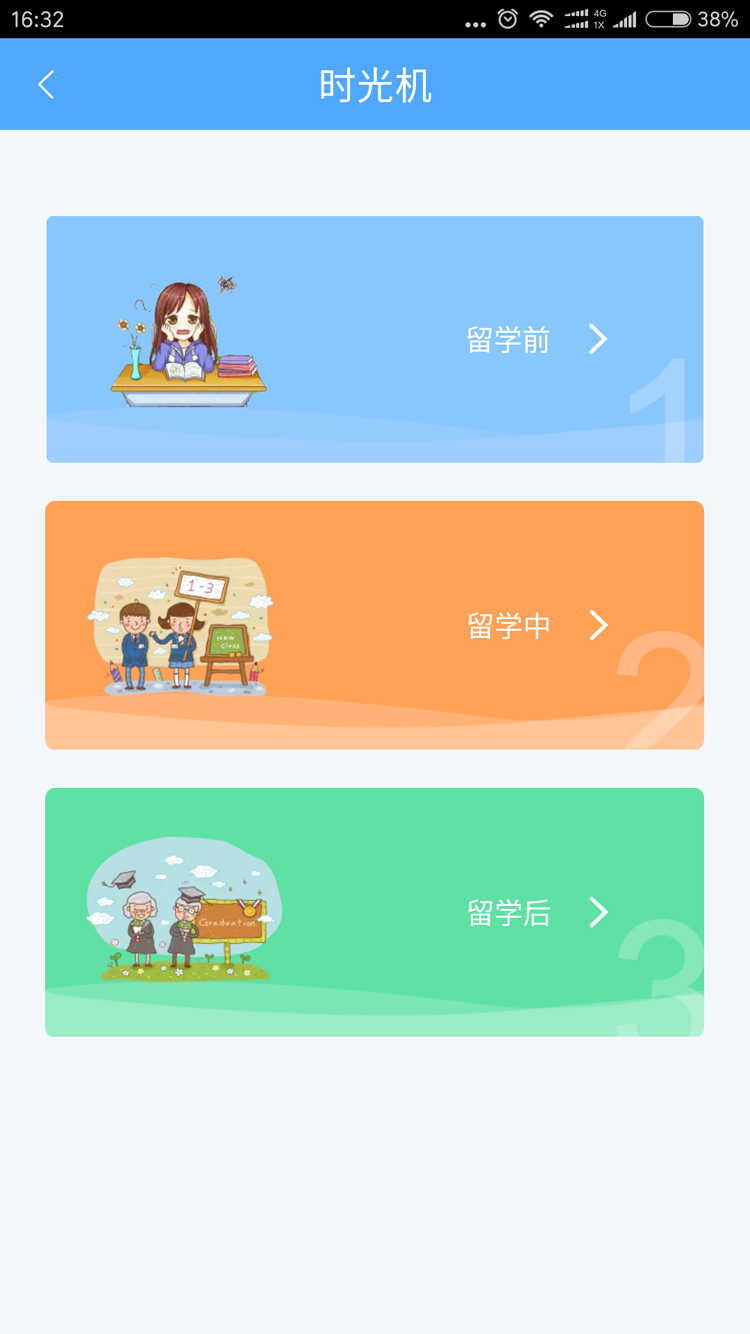
Task: Go back from the 时光机 screen
Action: pos(46,85)
